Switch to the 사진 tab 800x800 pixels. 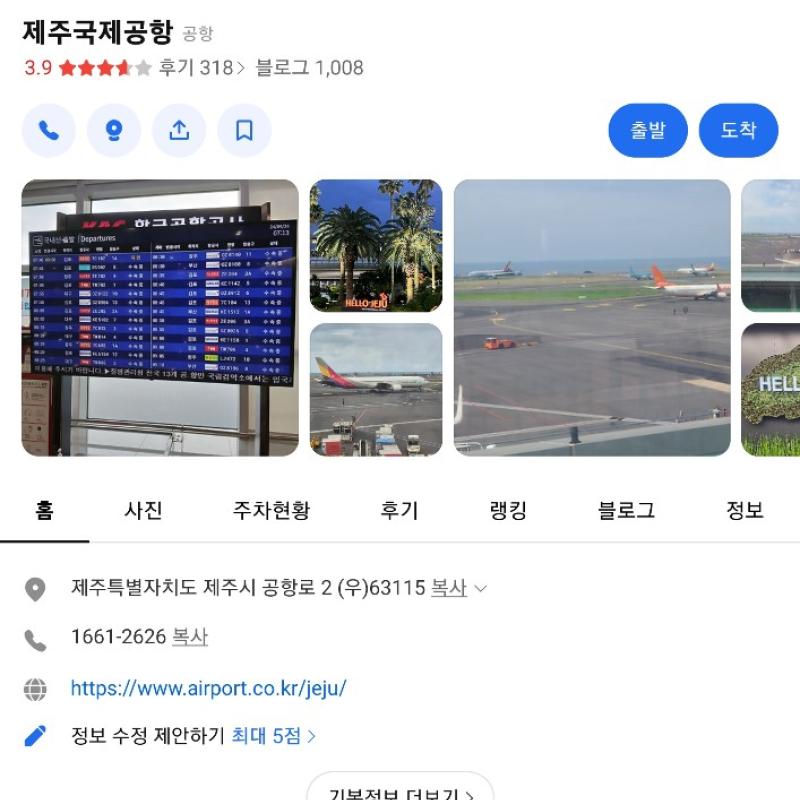[143, 510]
